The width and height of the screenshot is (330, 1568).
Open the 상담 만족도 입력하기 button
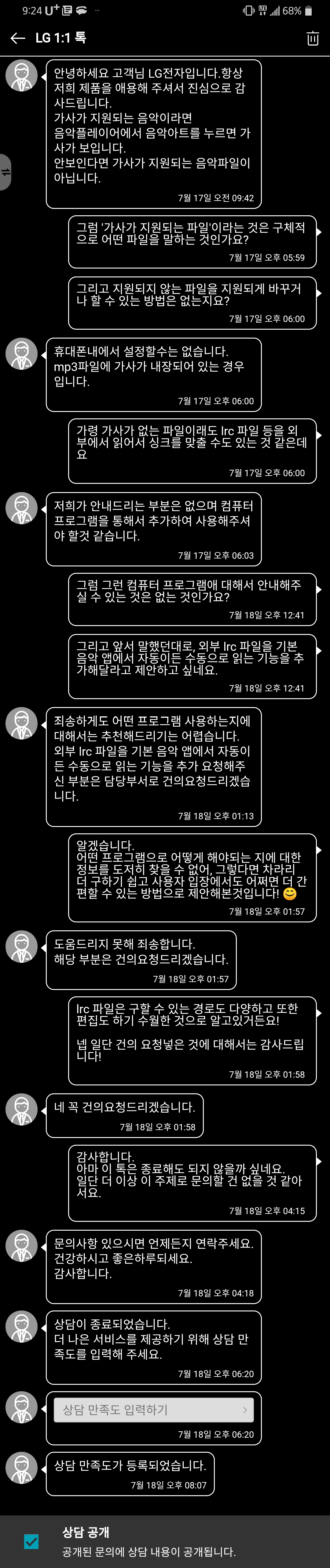pyautogui.click(x=154, y=1410)
